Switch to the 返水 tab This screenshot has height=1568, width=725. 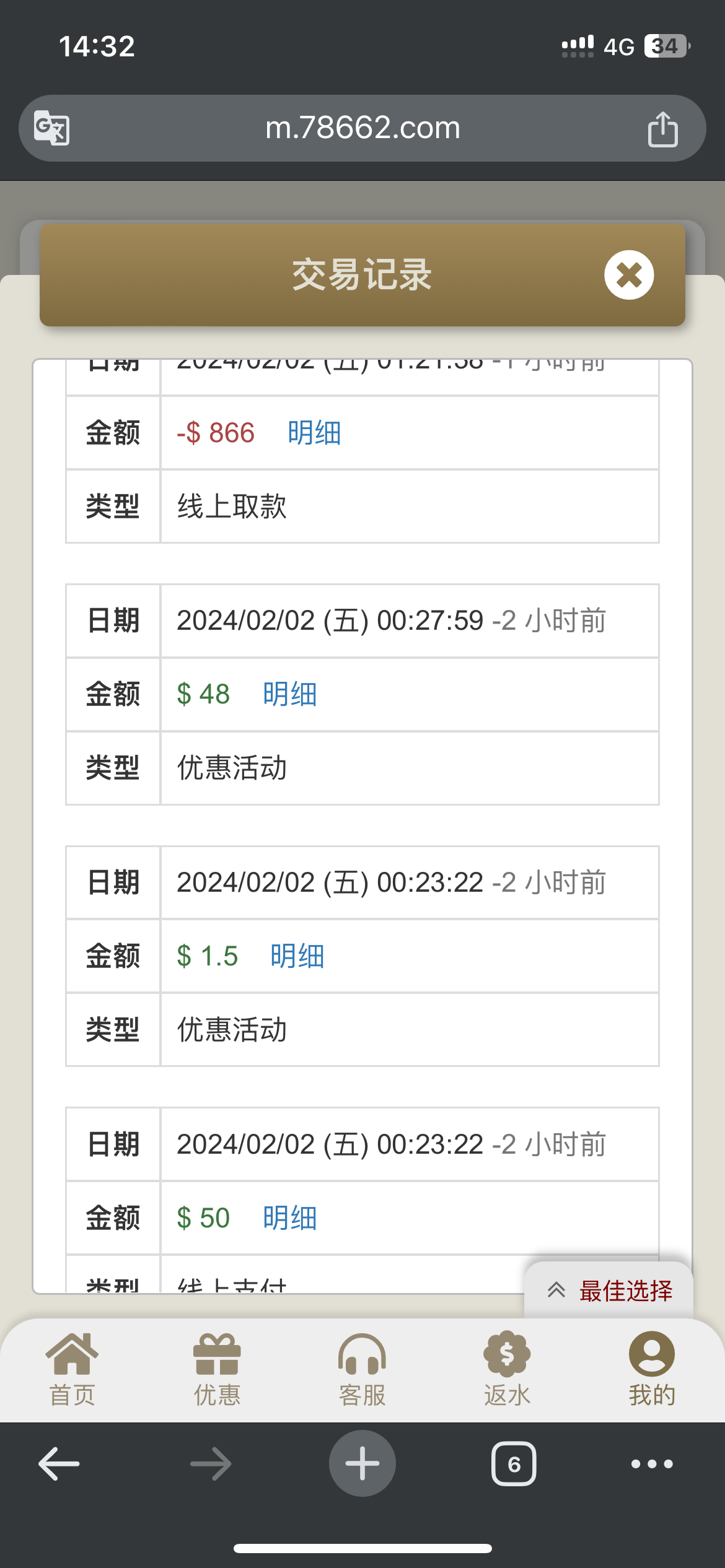(507, 1370)
